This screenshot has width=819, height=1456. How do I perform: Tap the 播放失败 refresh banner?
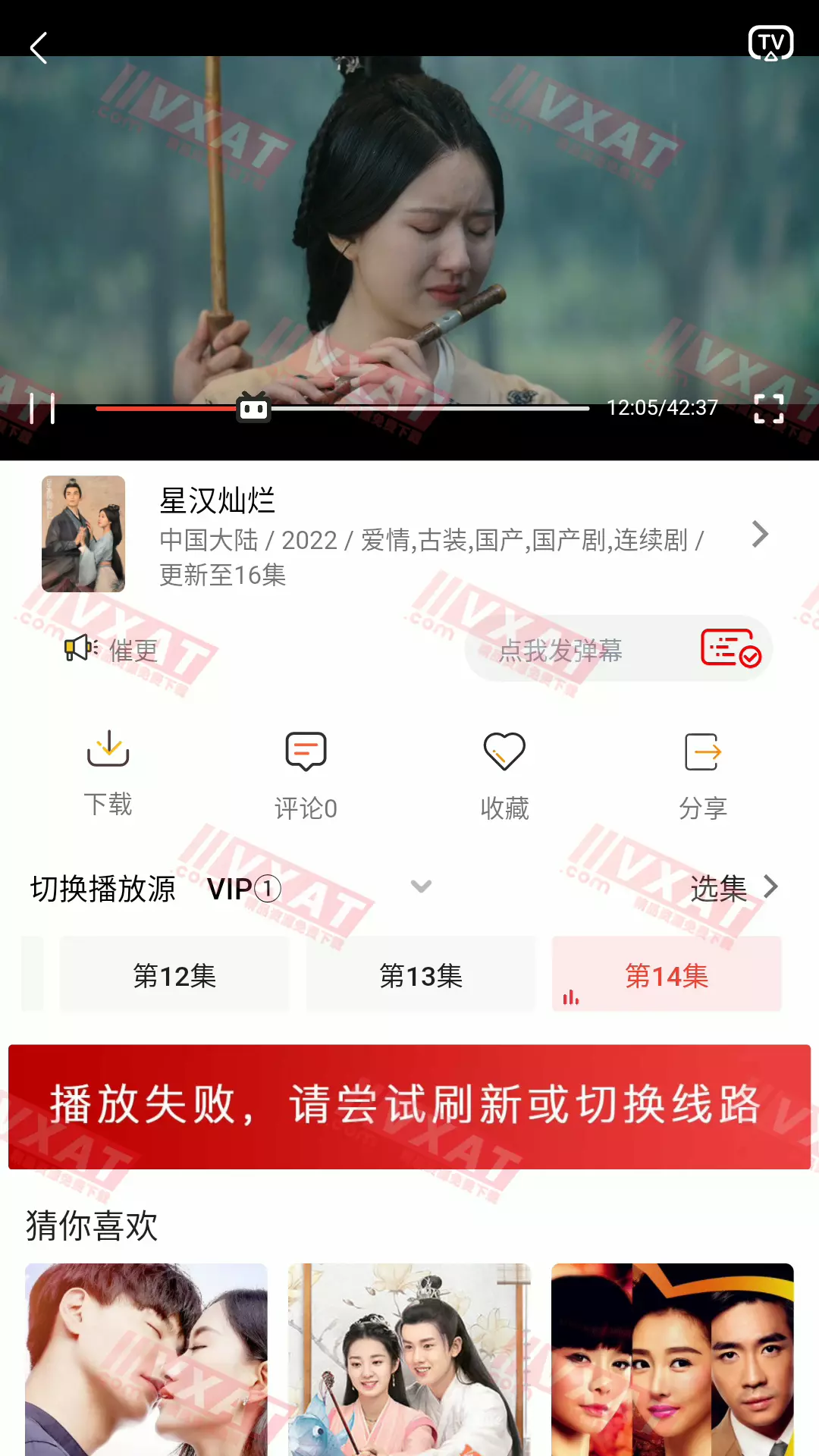pyautogui.click(x=409, y=1106)
